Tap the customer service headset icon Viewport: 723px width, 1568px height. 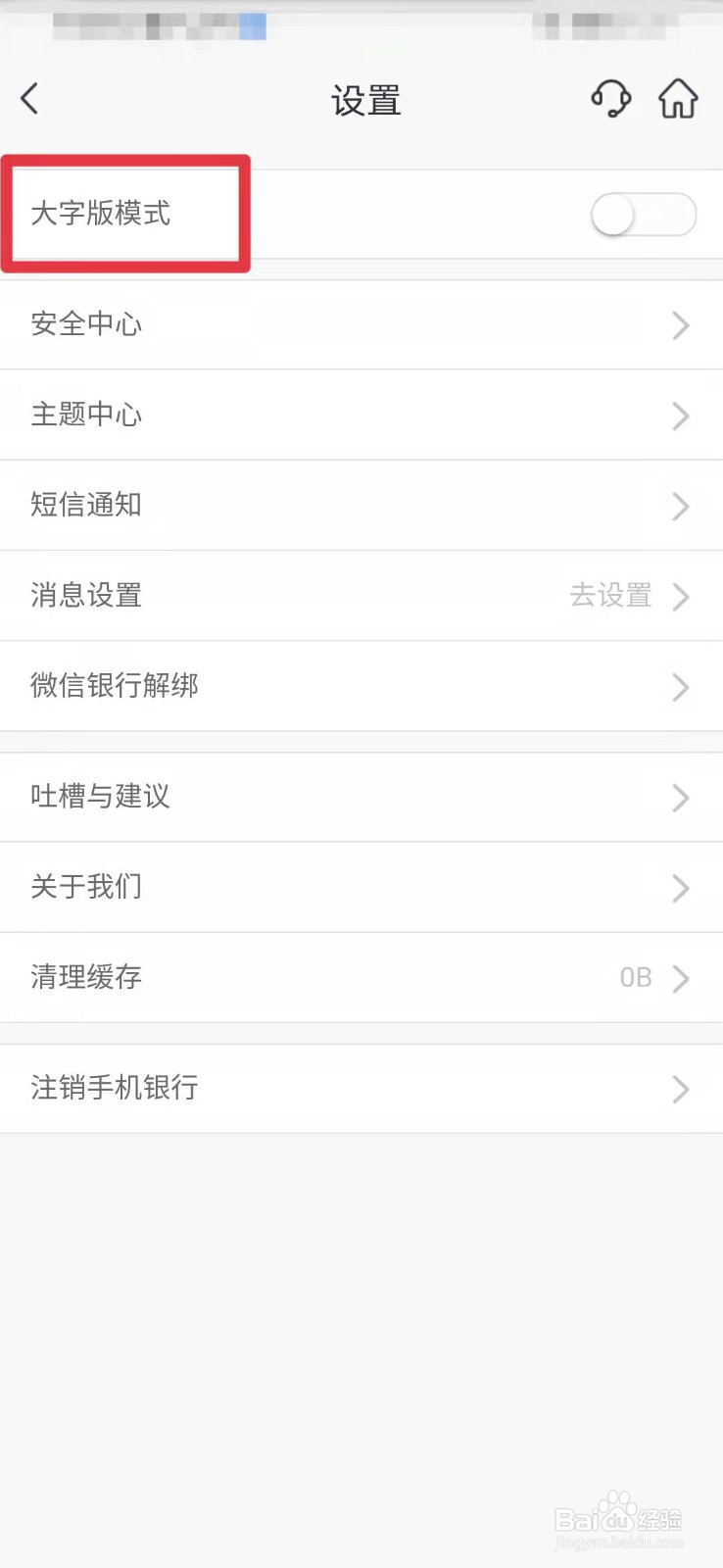click(609, 98)
